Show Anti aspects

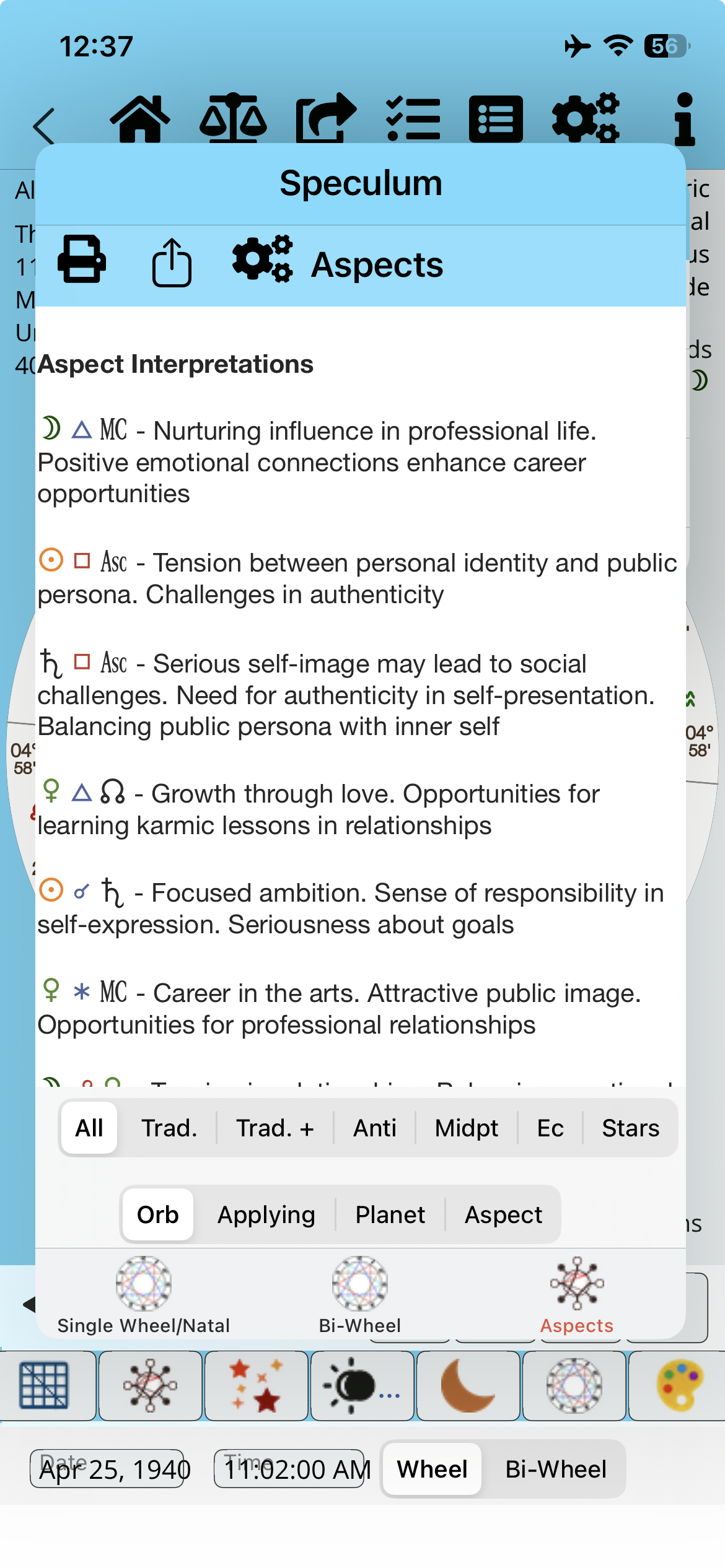click(x=374, y=1128)
